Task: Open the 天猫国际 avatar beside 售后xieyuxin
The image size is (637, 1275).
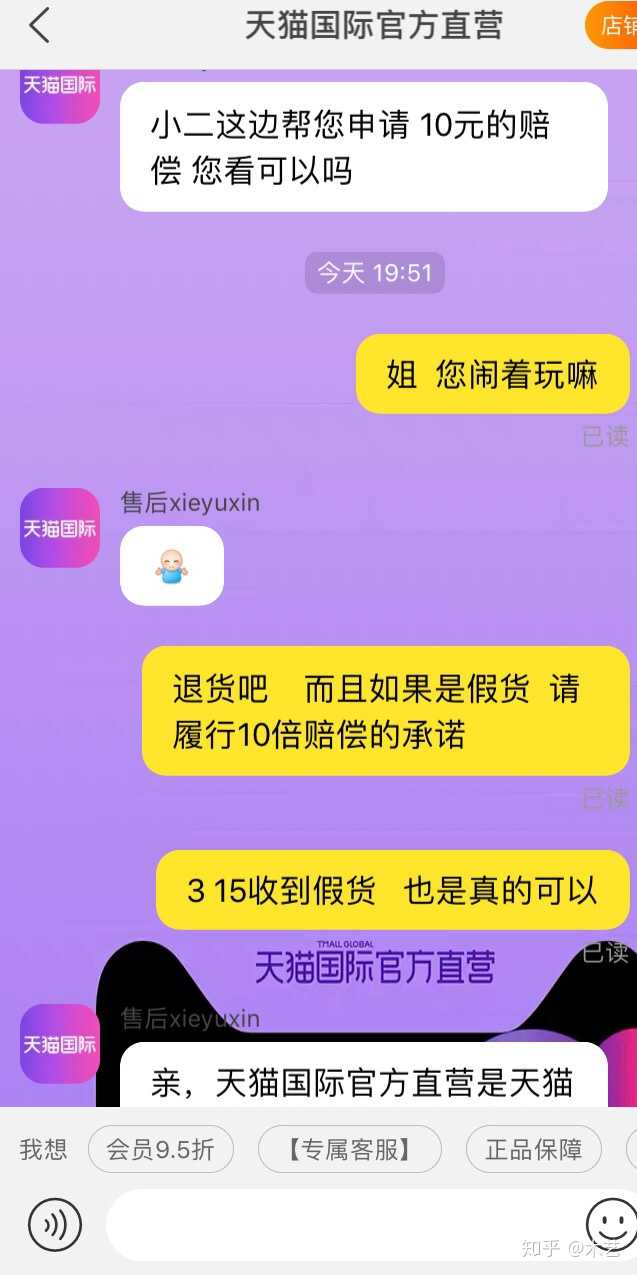Action: pyautogui.click(x=60, y=528)
